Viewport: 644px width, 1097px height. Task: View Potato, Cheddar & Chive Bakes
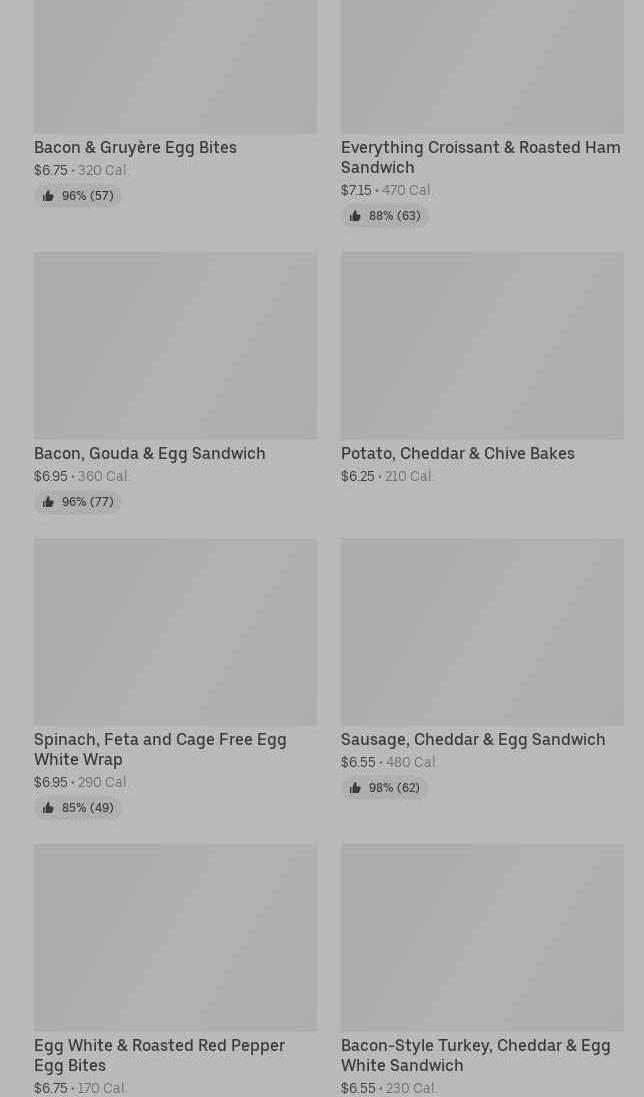pyautogui.click(x=482, y=369)
